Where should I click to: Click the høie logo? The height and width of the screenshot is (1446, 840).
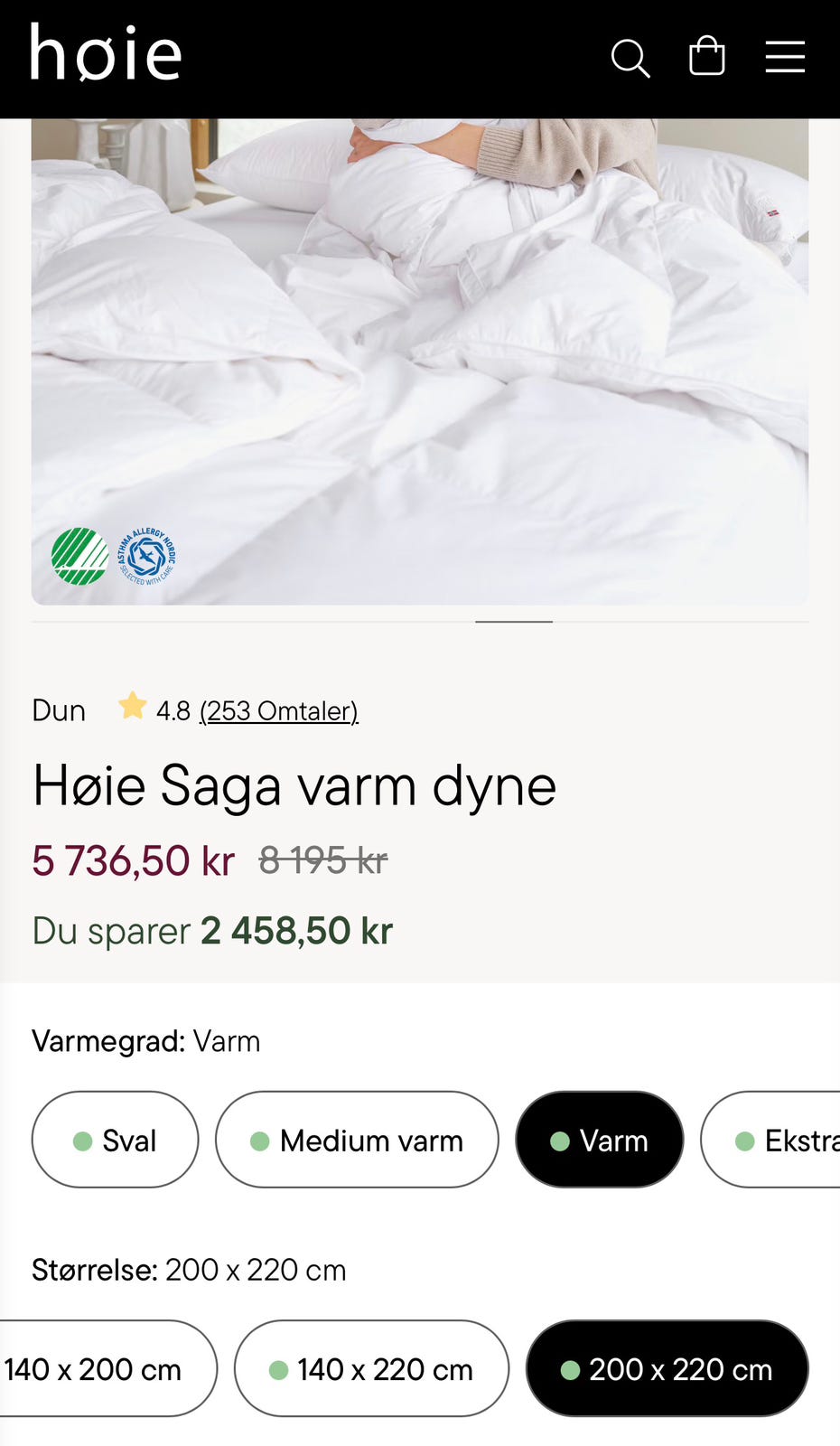coord(104,54)
